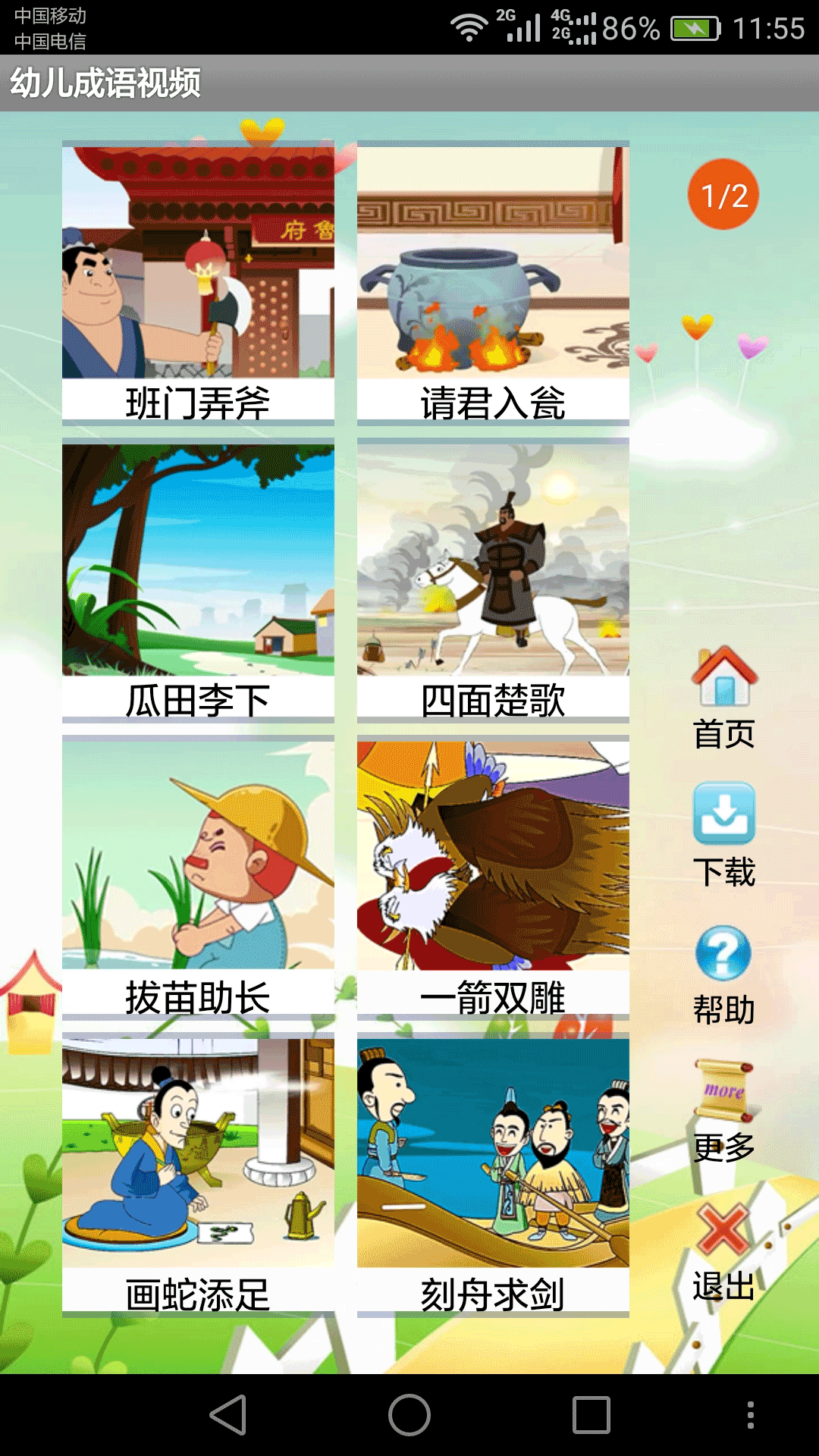Open the 班门弄斧 idiom video
819x1456 pixels.
coord(198,281)
